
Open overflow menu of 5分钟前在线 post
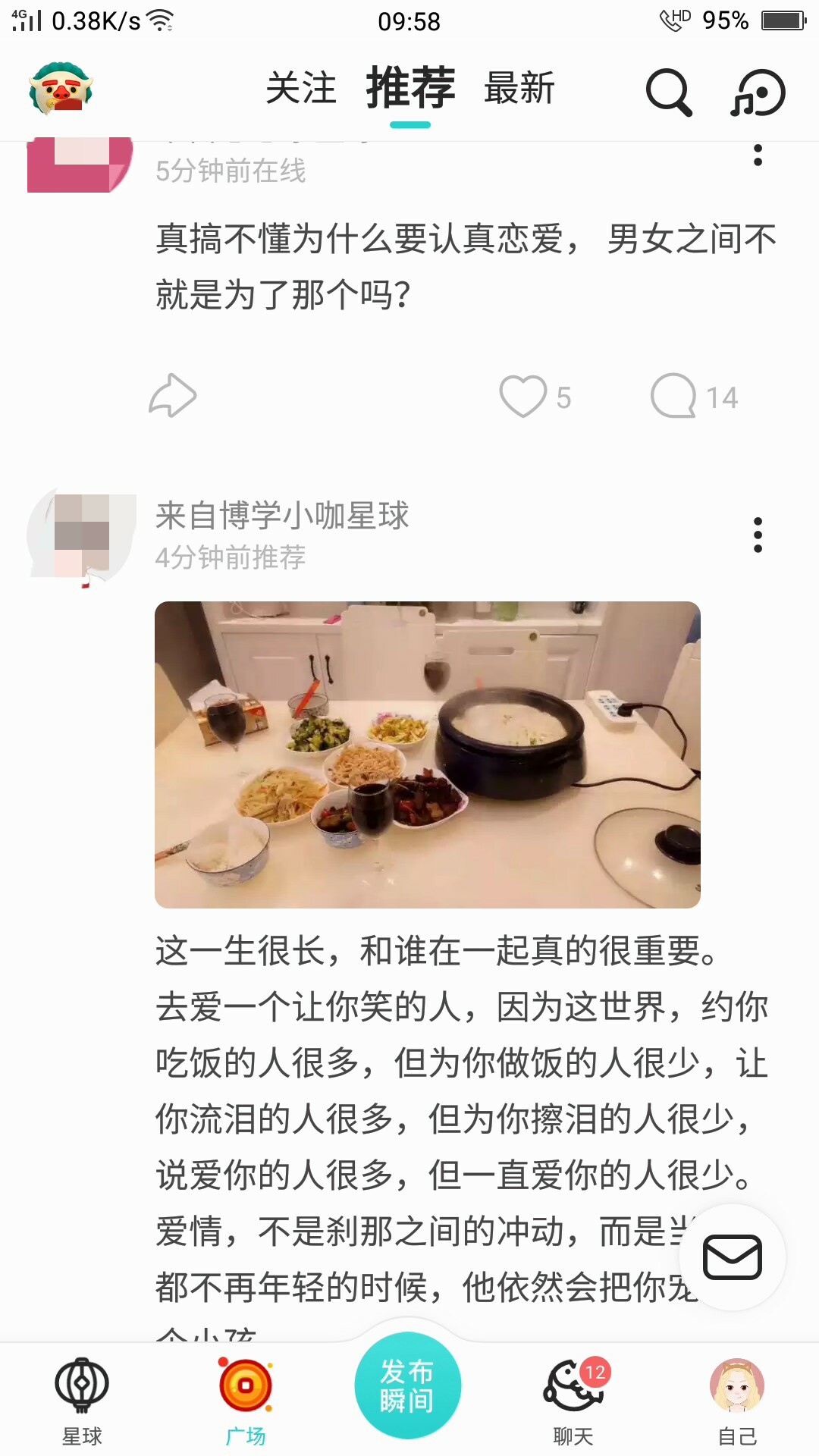coord(758,155)
